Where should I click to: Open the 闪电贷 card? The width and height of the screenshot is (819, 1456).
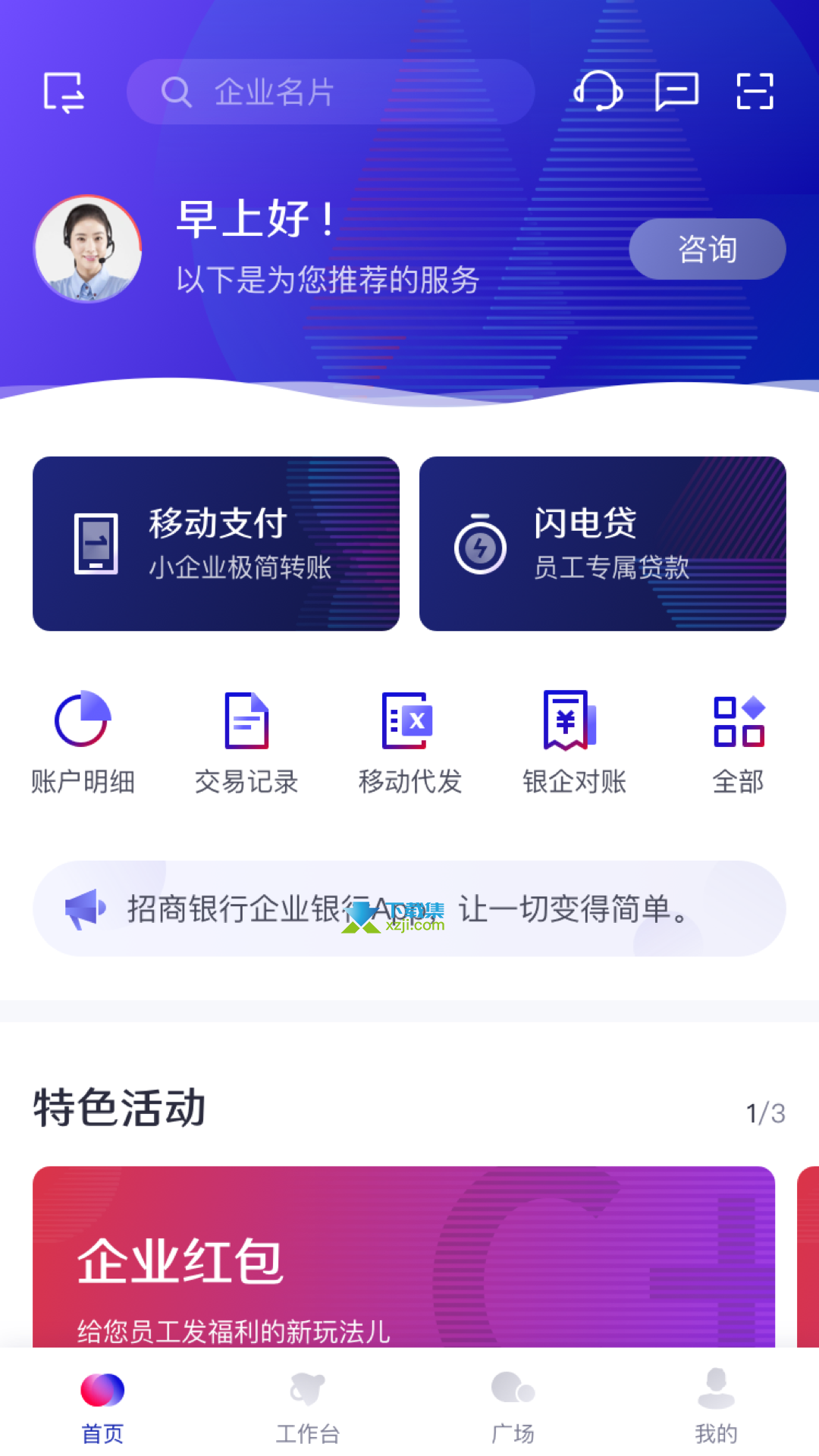[x=603, y=544]
